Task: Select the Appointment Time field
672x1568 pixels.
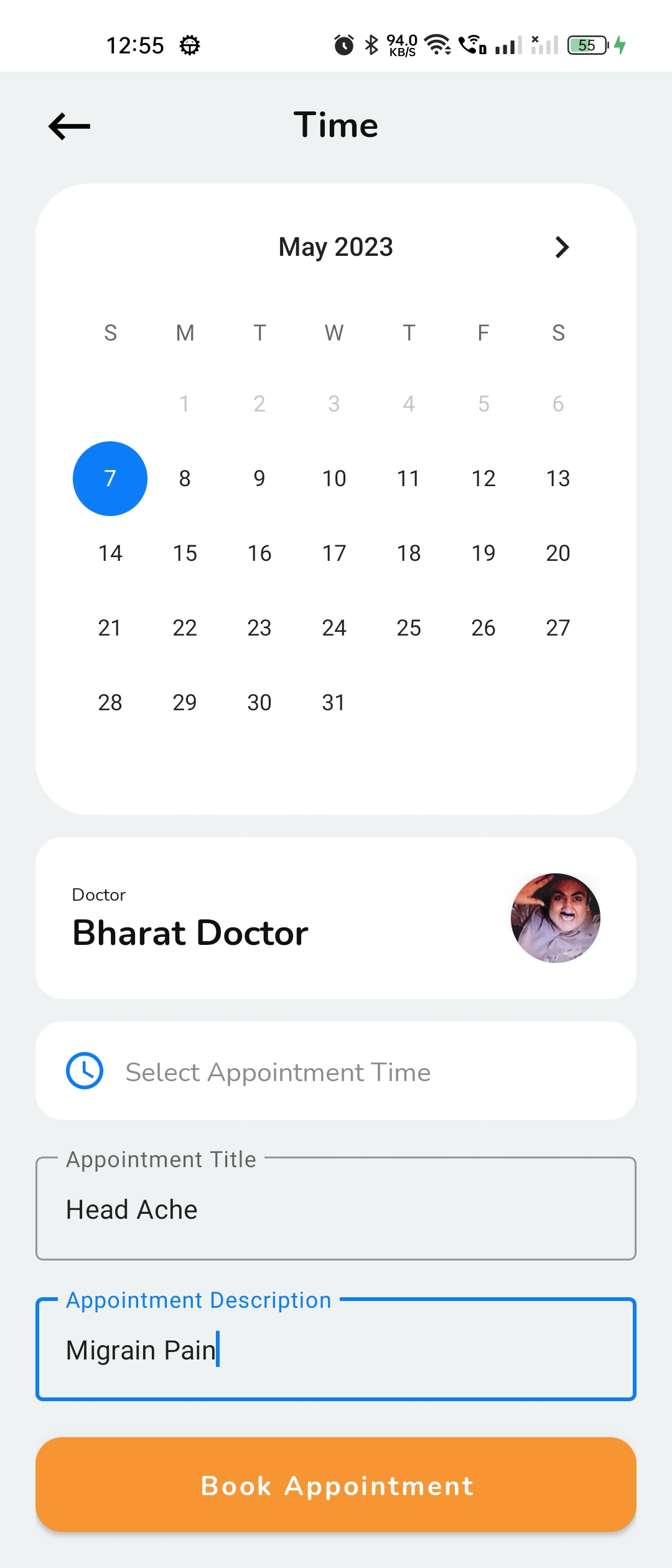Action: [278, 1071]
